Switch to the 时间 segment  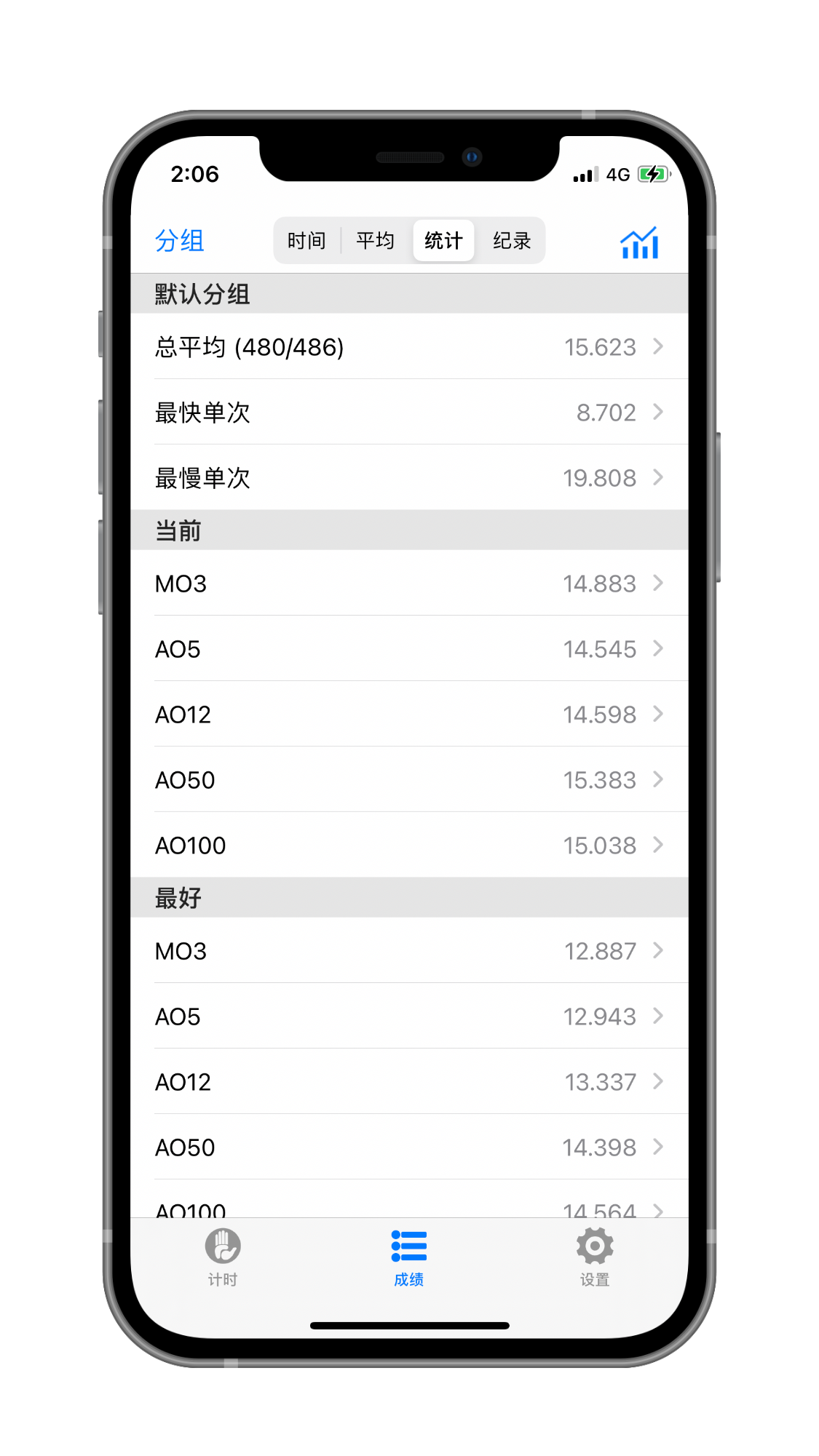coord(306,241)
